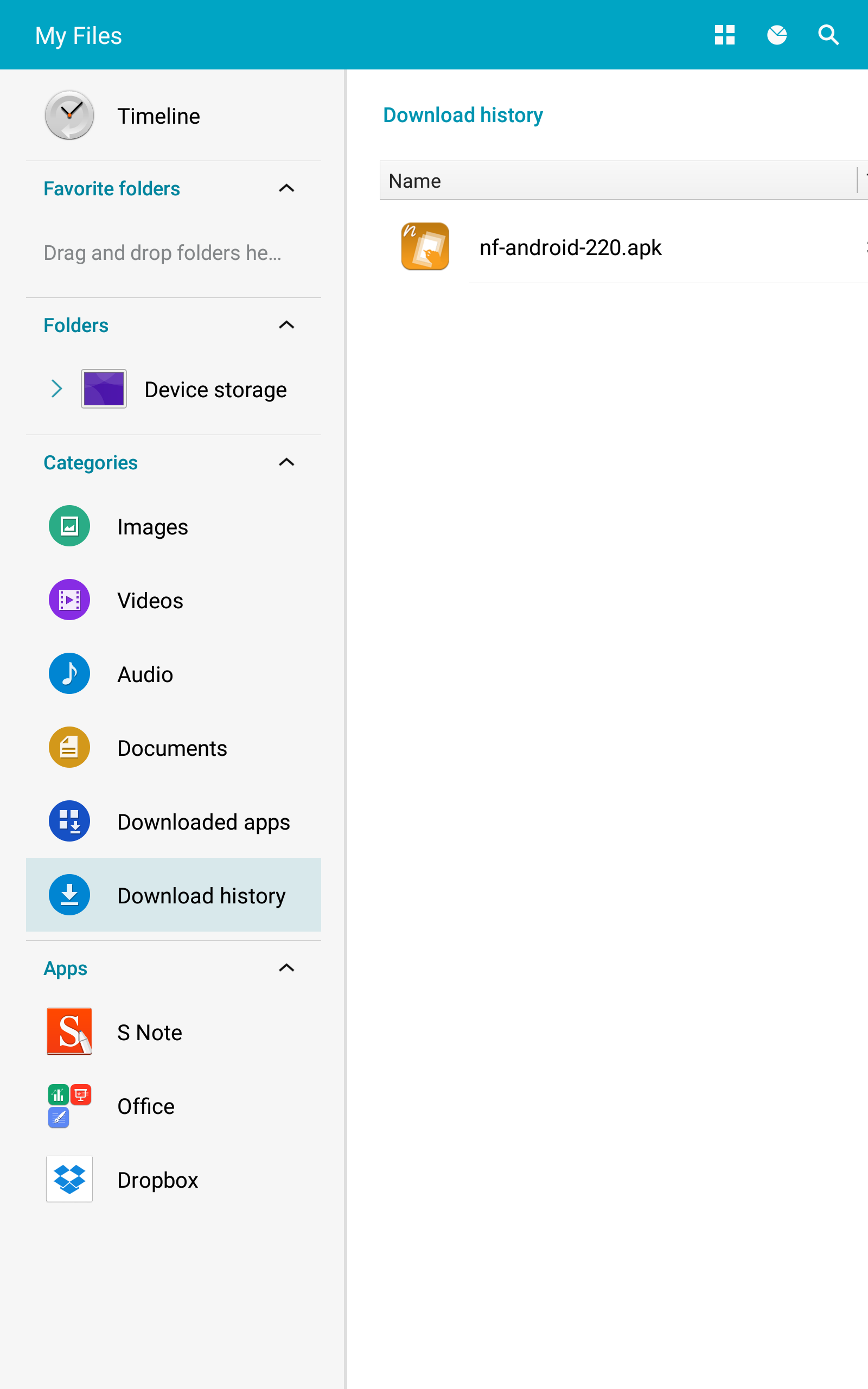This screenshot has width=868, height=1389.
Task: Open Dropbox
Action: (174, 1180)
